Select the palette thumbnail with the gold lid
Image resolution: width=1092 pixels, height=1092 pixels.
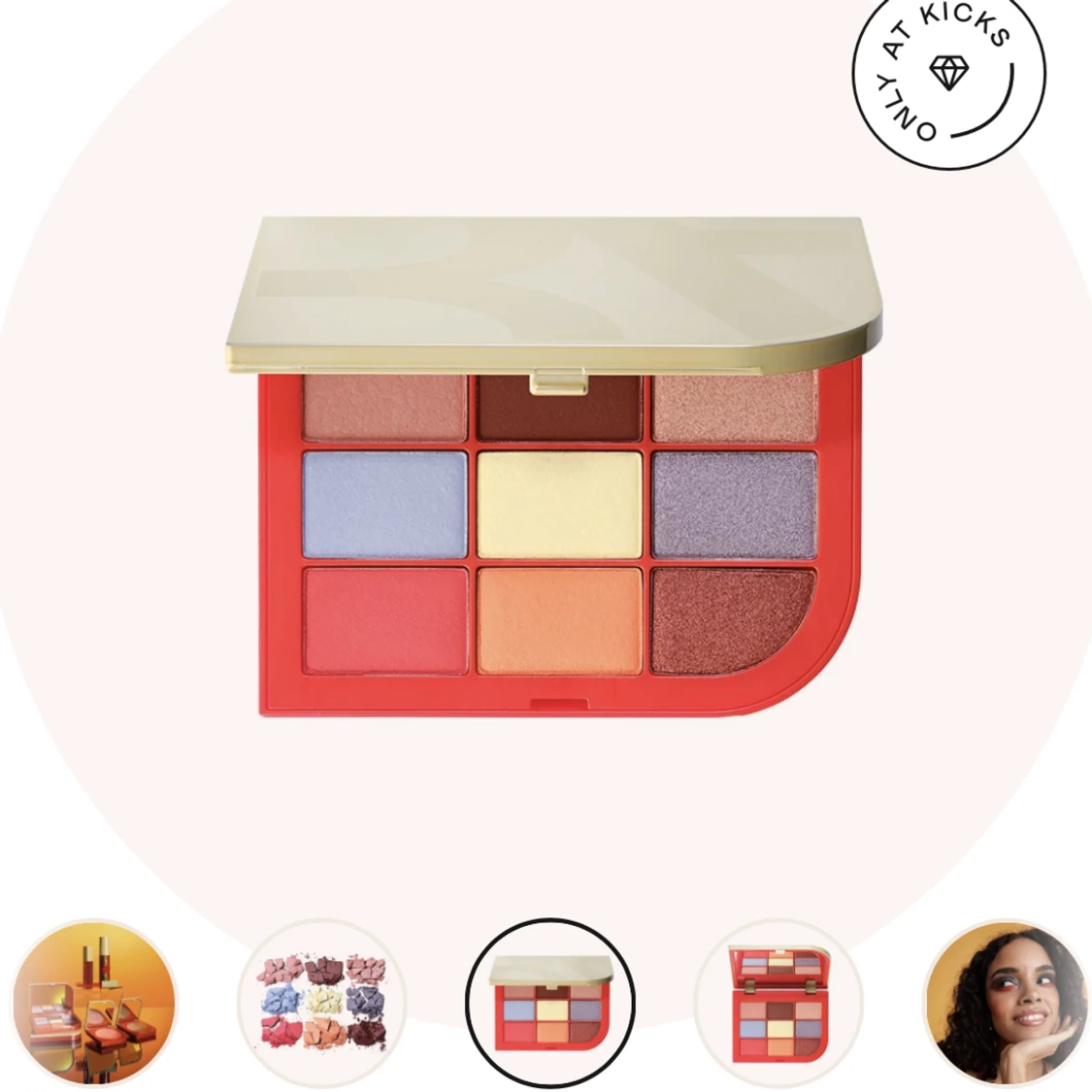click(550, 1003)
